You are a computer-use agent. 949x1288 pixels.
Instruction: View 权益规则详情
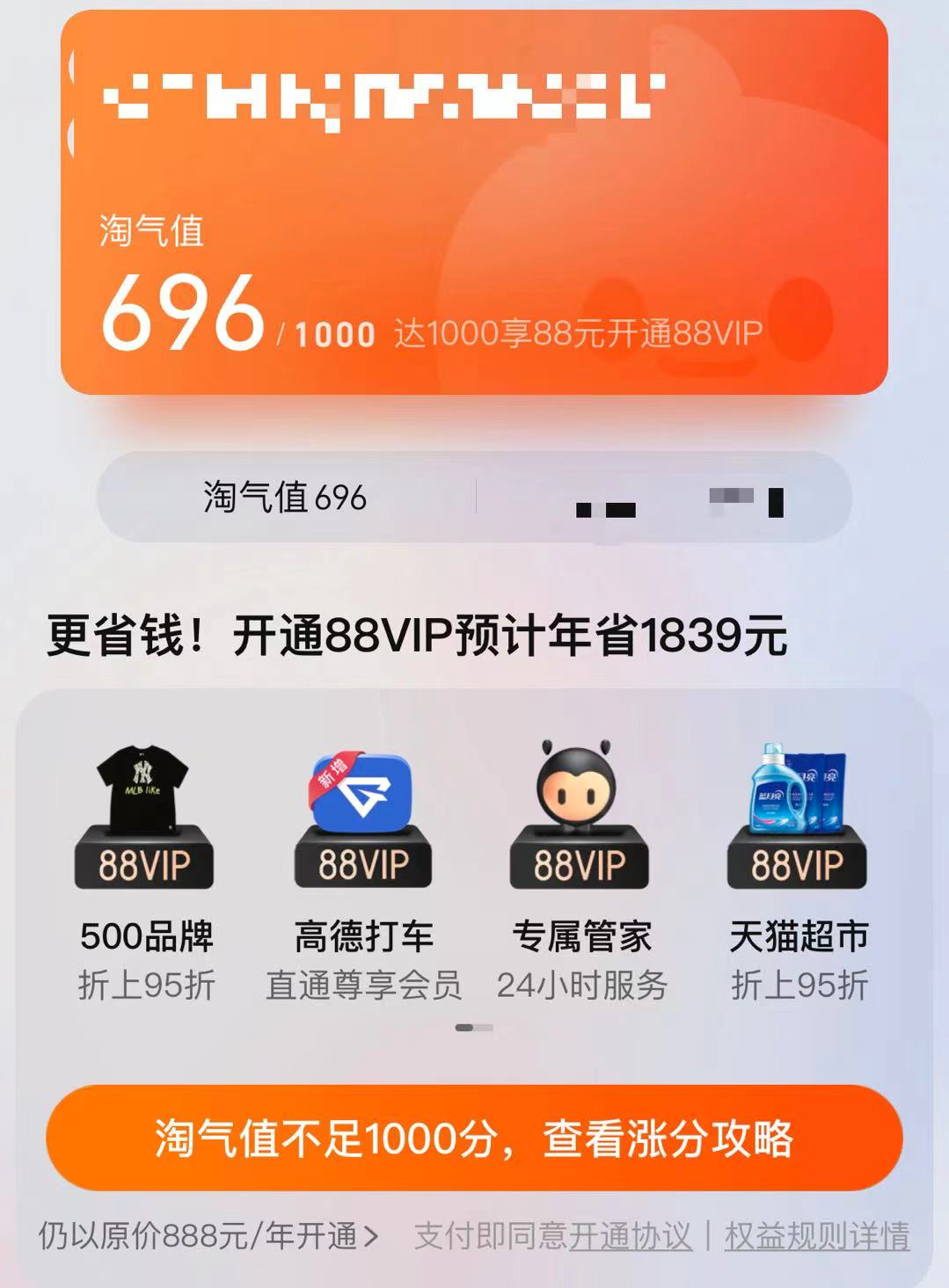816,1236
